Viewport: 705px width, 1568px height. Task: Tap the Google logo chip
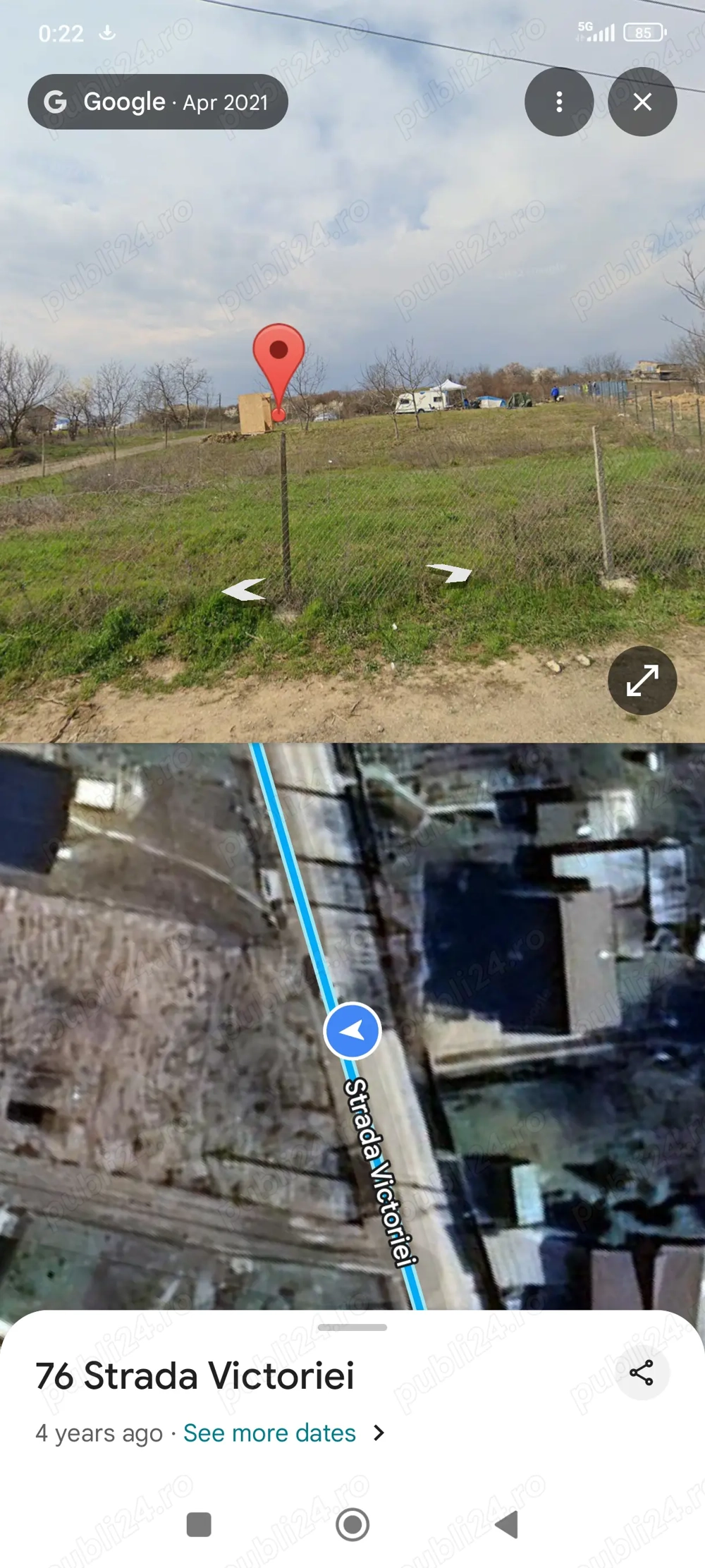pyautogui.click(x=56, y=101)
